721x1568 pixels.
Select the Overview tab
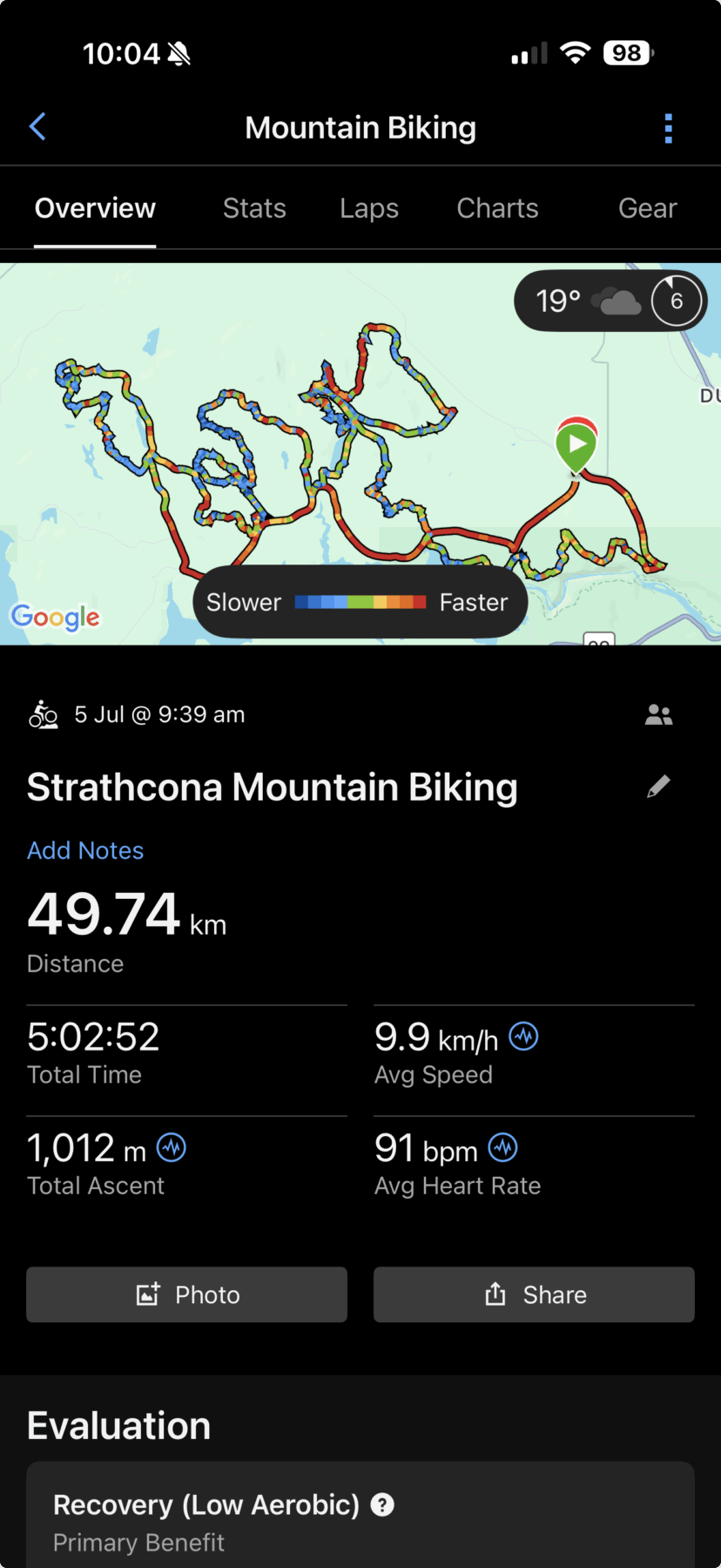tap(95, 208)
